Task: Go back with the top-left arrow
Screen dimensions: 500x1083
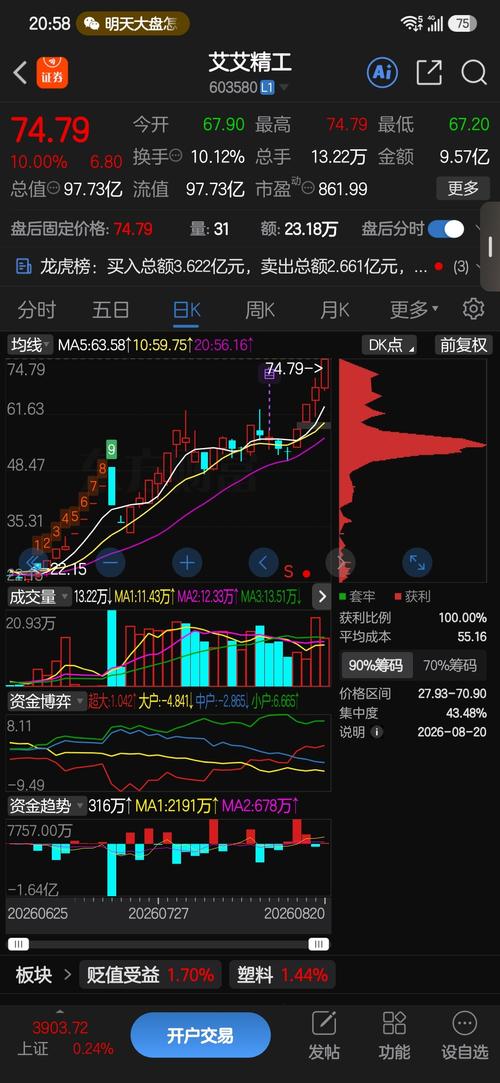Action: 21,73
